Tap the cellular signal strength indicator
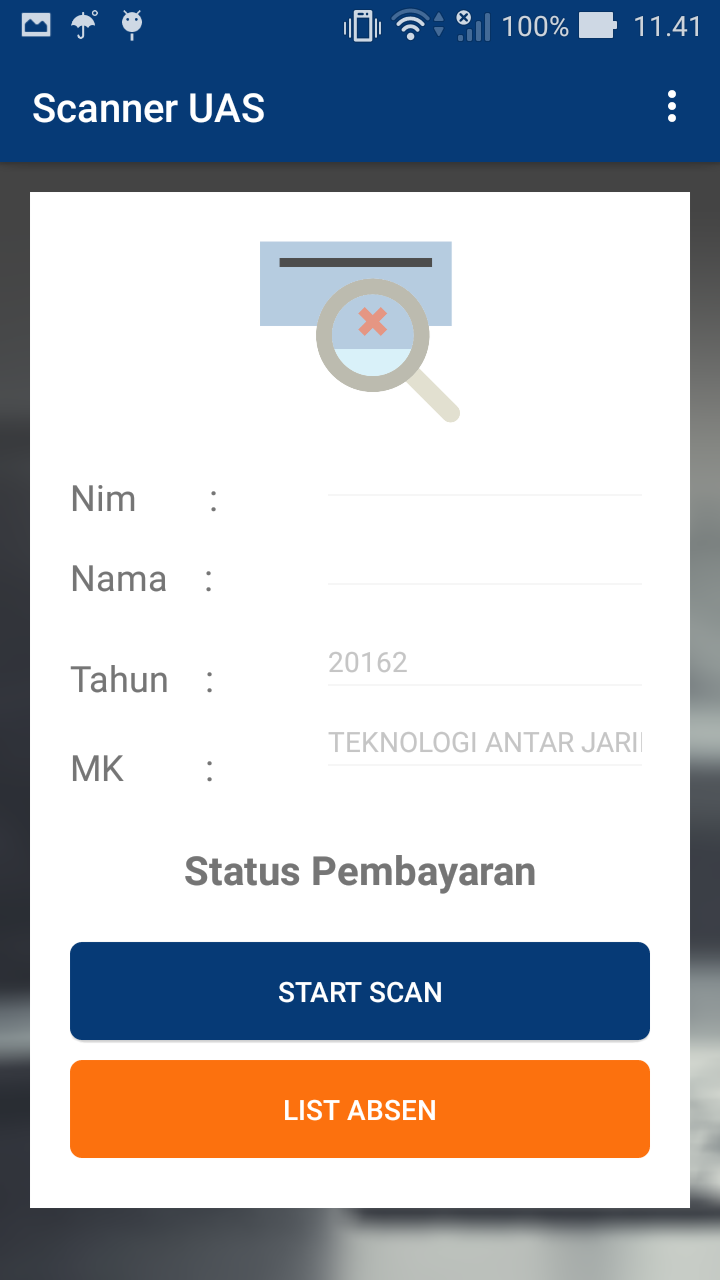The height and width of the screenshot is (1280, 720). [473, 27]
